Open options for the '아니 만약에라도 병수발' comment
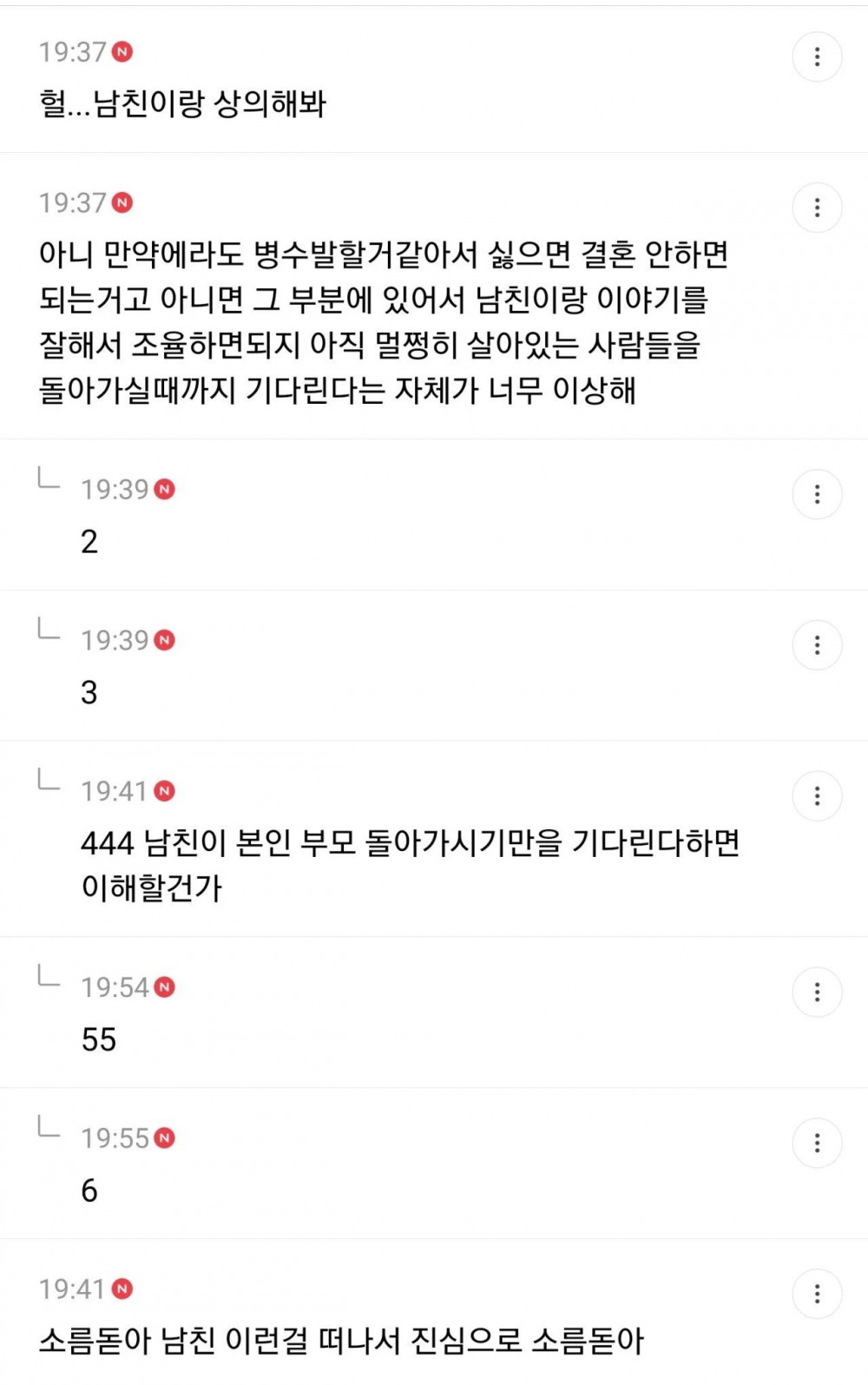Image resolution: width=868 pixels, height=1385 pixels. coord(817,208)
